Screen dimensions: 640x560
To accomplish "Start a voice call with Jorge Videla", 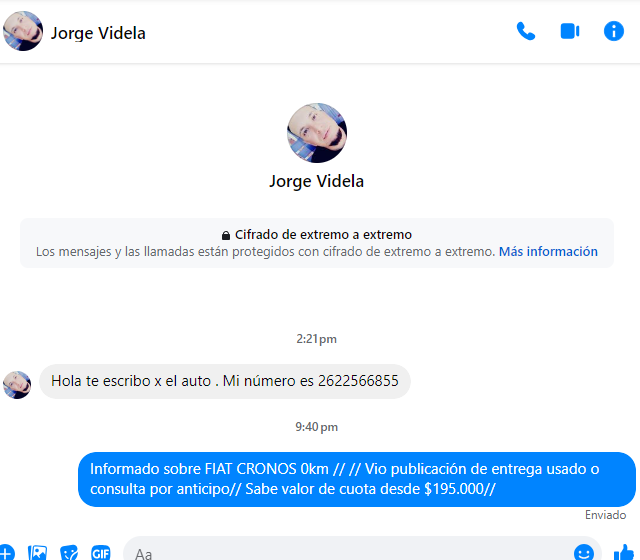I will pos(525,31).
